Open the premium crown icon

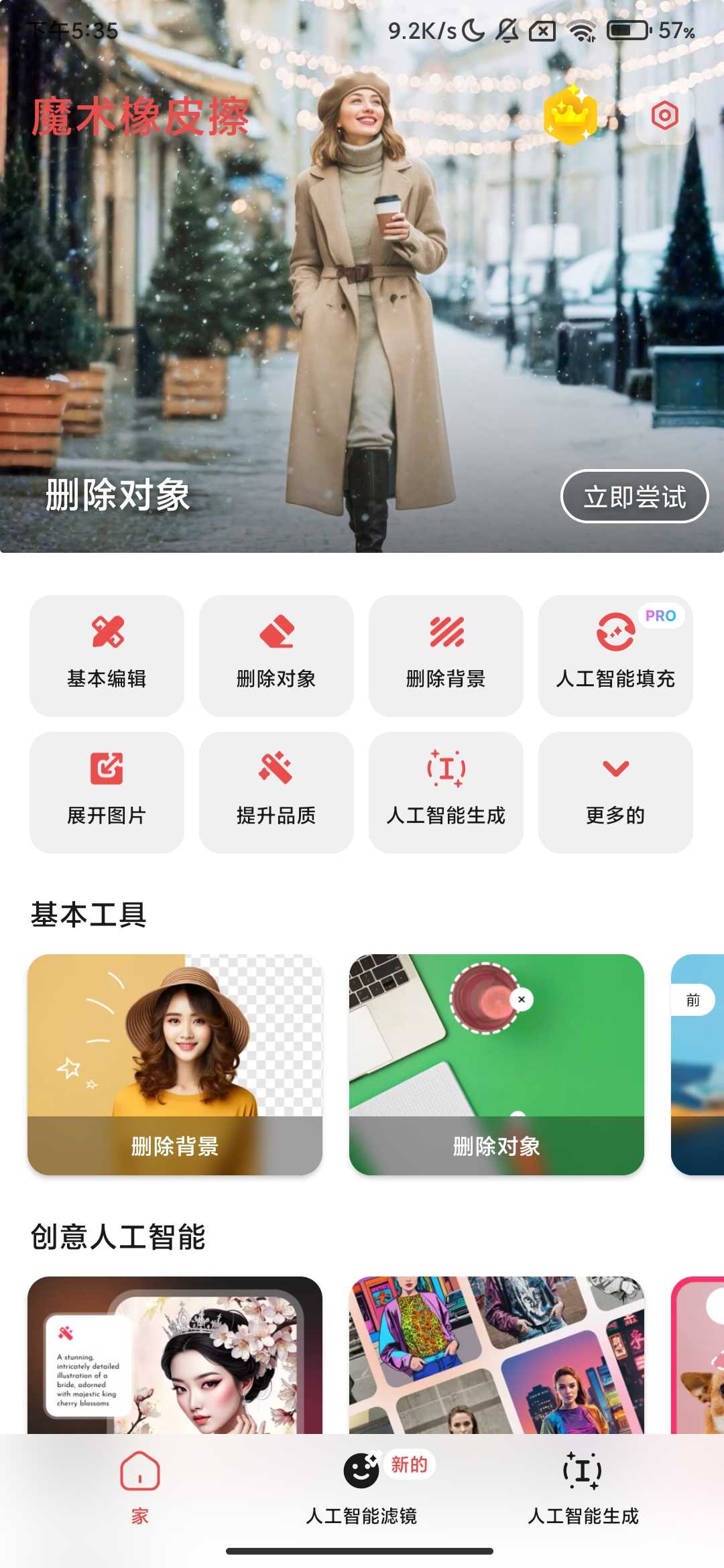(x=570, y=115)
